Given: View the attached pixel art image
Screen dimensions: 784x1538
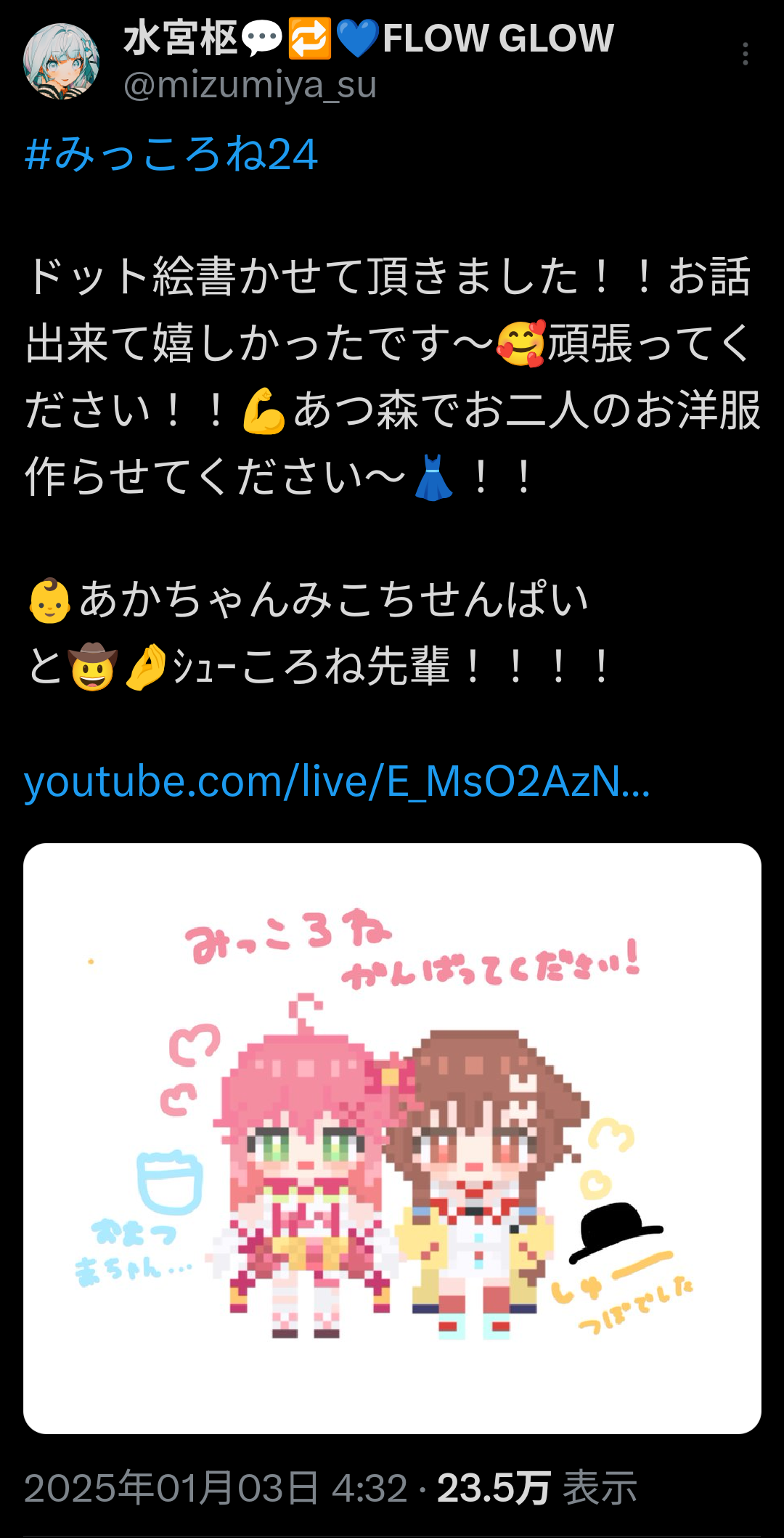Looking at the screenshot, I should 392,1139.
